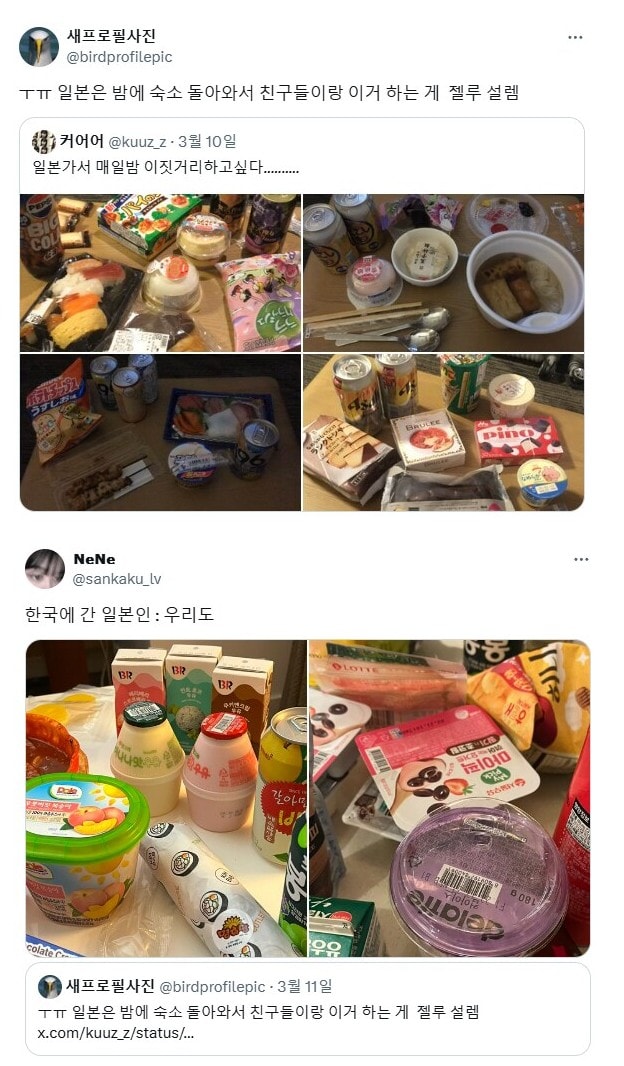Open 새프로필사진's profile avatar

pos(39,47)
